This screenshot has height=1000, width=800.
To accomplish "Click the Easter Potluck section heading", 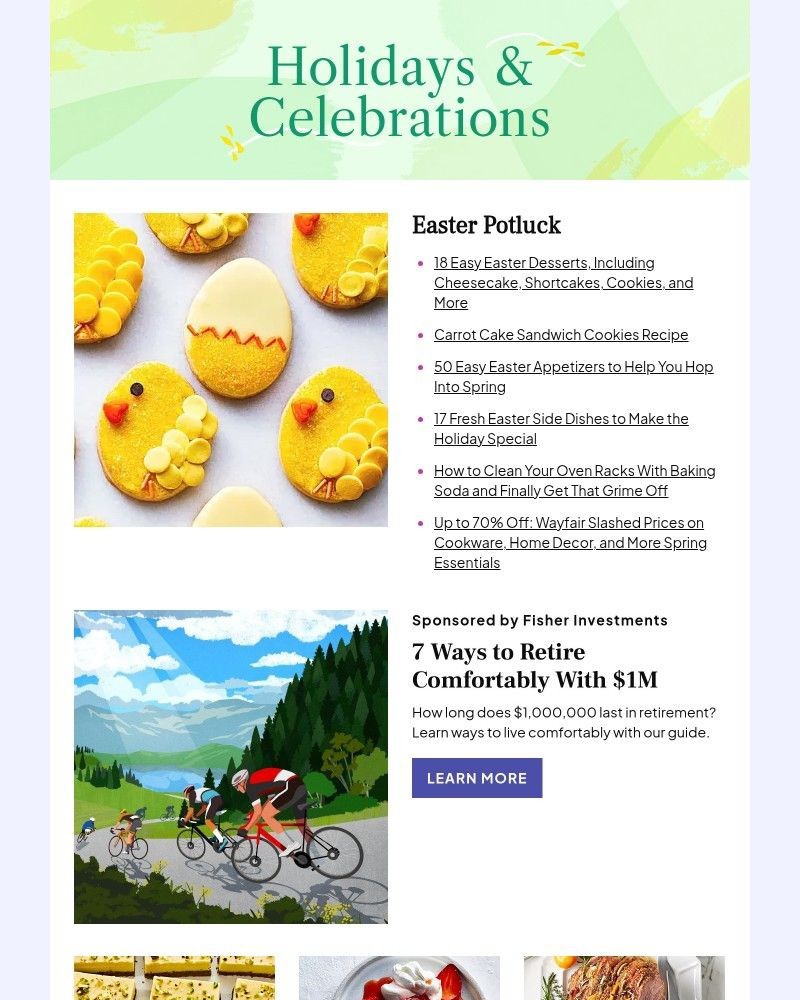I will (486, 225).
